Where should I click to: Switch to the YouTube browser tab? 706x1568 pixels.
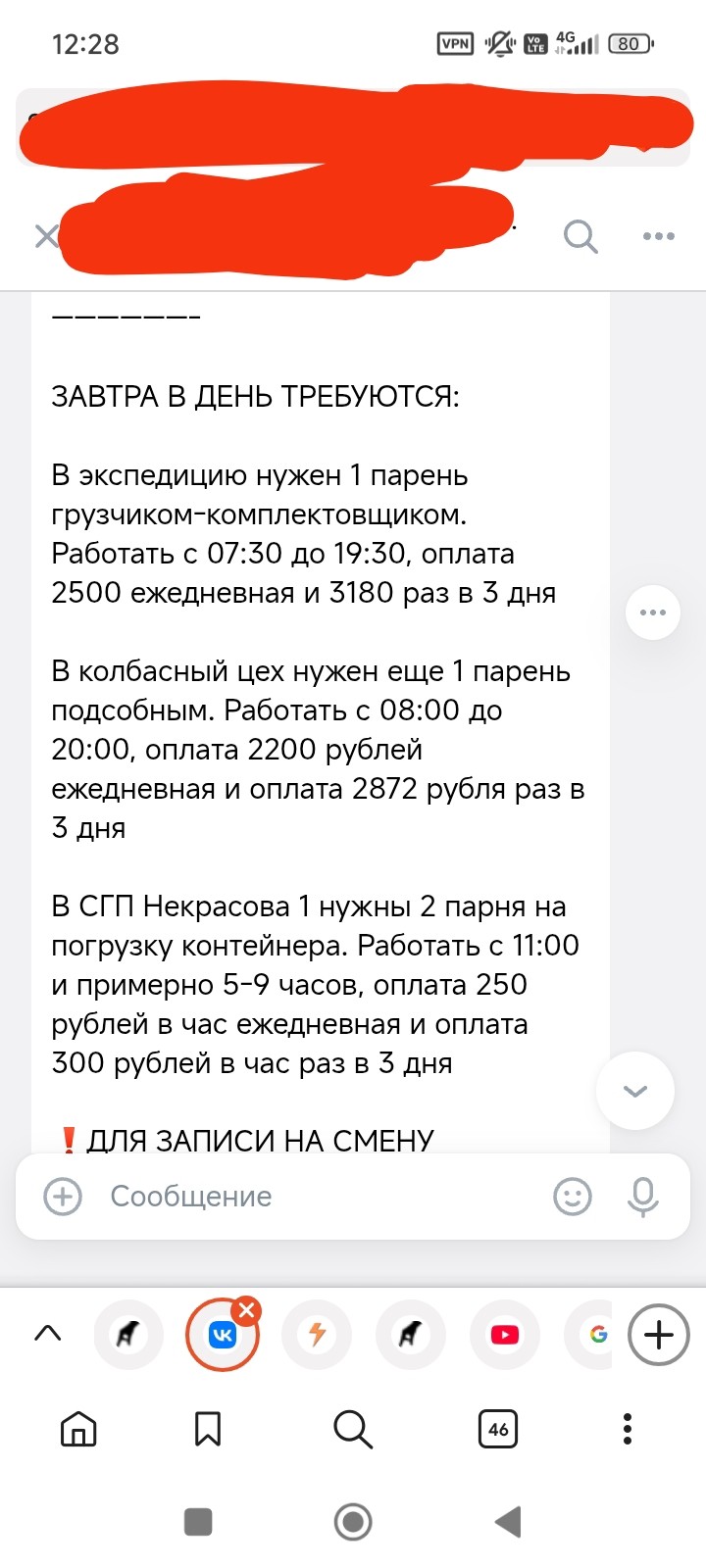(x=505, y=1335)
